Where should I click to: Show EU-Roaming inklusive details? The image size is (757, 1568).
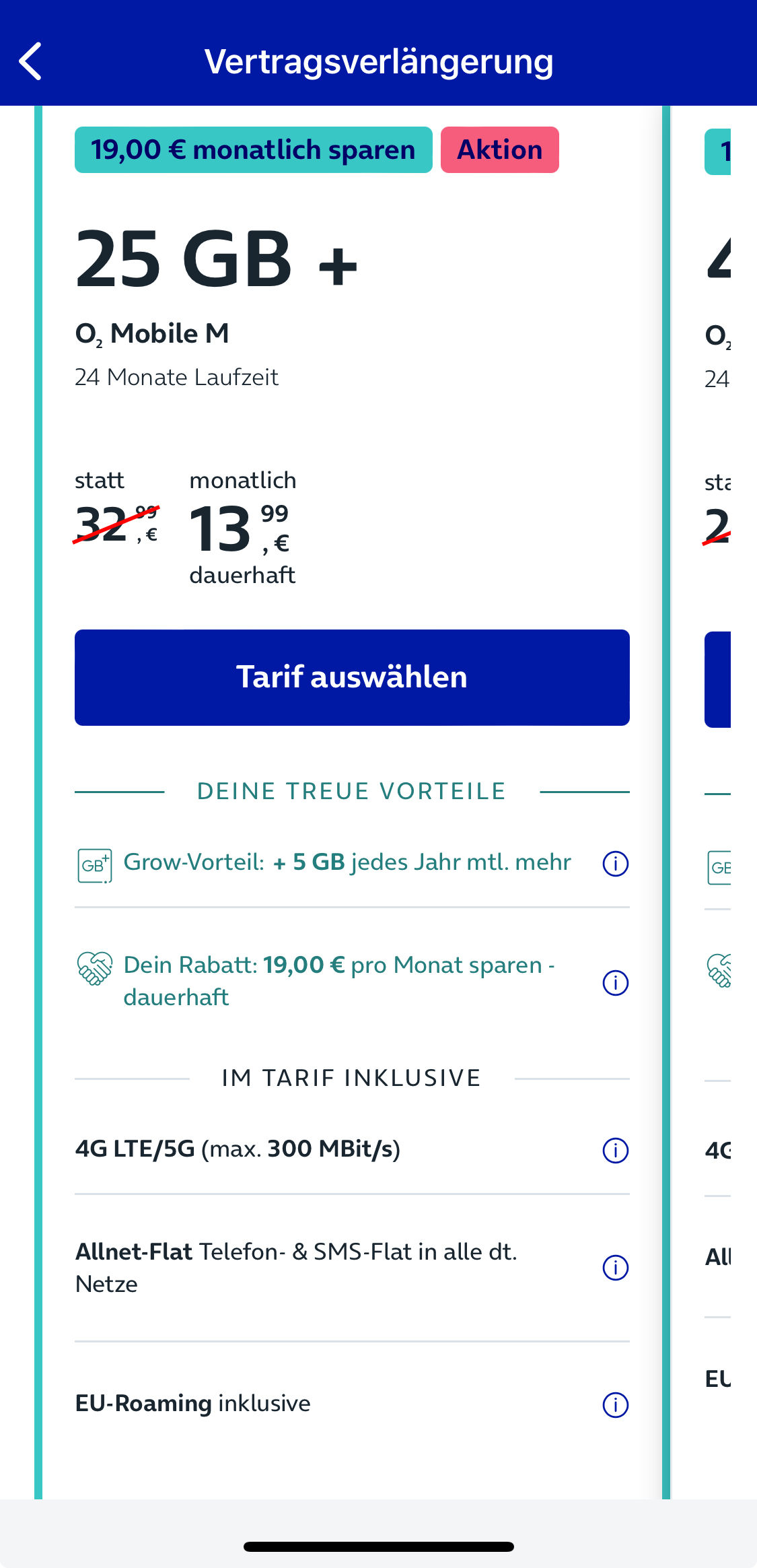coord(615,1405)
